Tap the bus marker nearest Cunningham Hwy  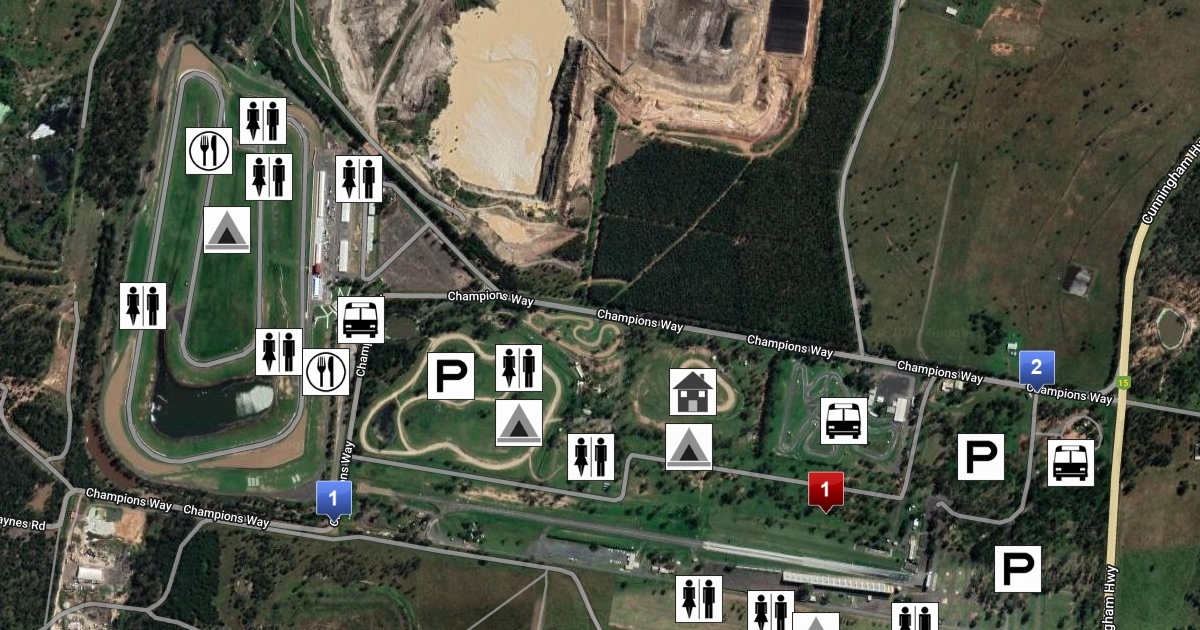coord(1070,463)
